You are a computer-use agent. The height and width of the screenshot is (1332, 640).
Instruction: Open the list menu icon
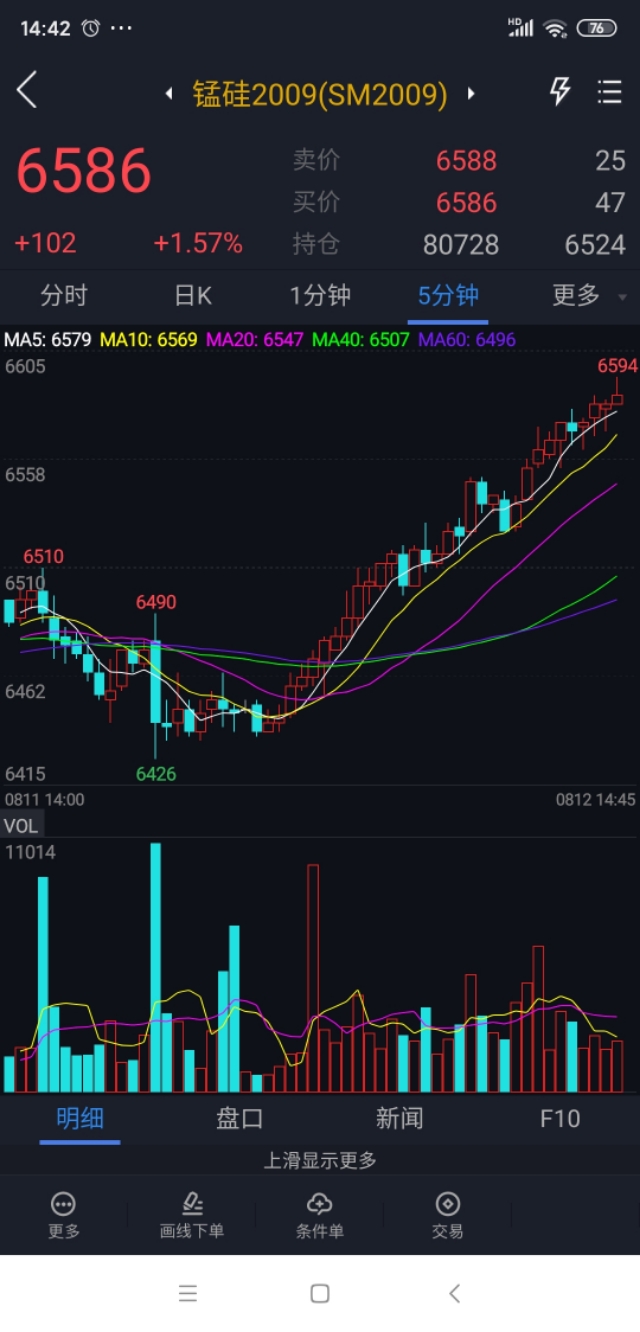click(609, 92)
